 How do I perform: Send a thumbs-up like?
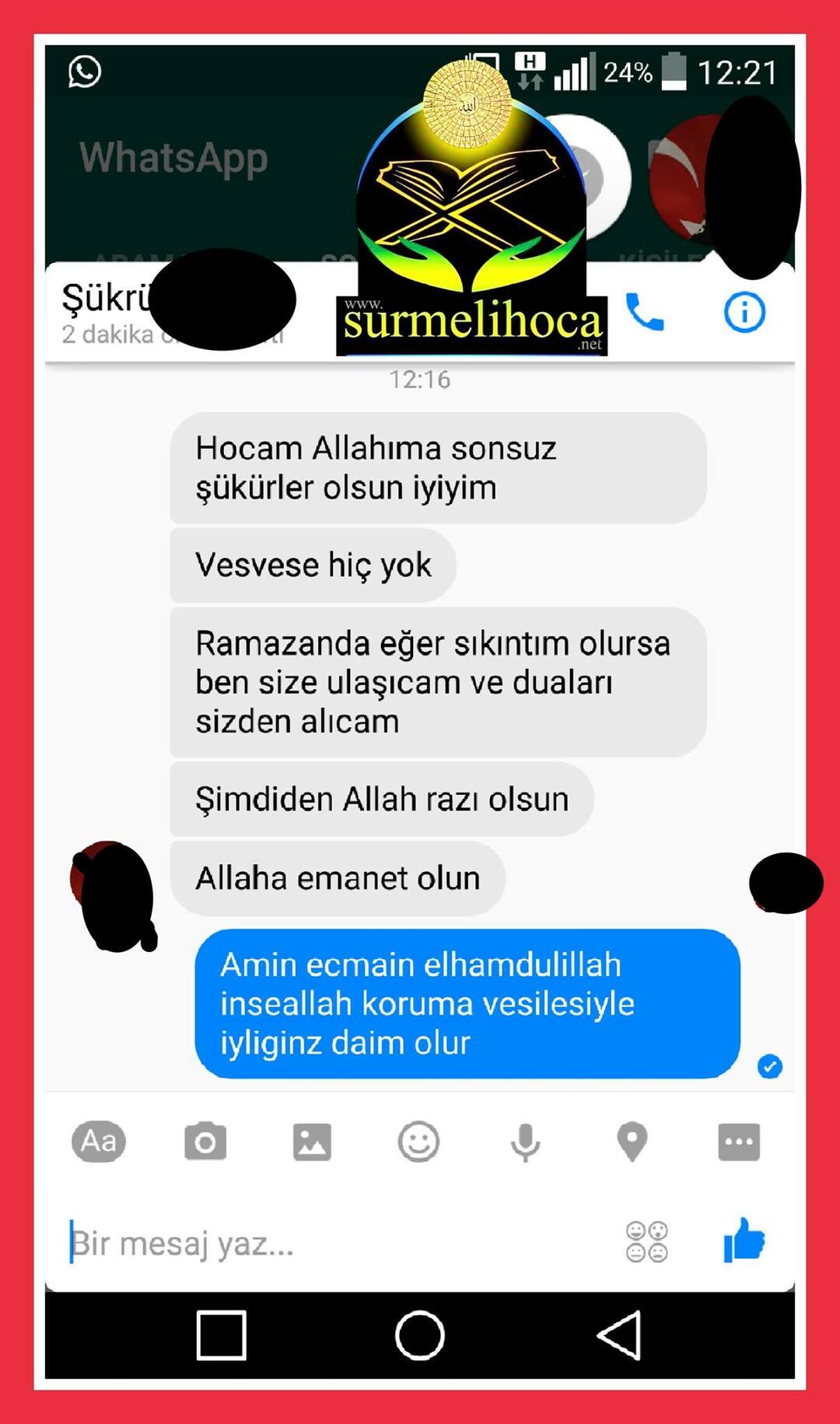click(744, 1240)
